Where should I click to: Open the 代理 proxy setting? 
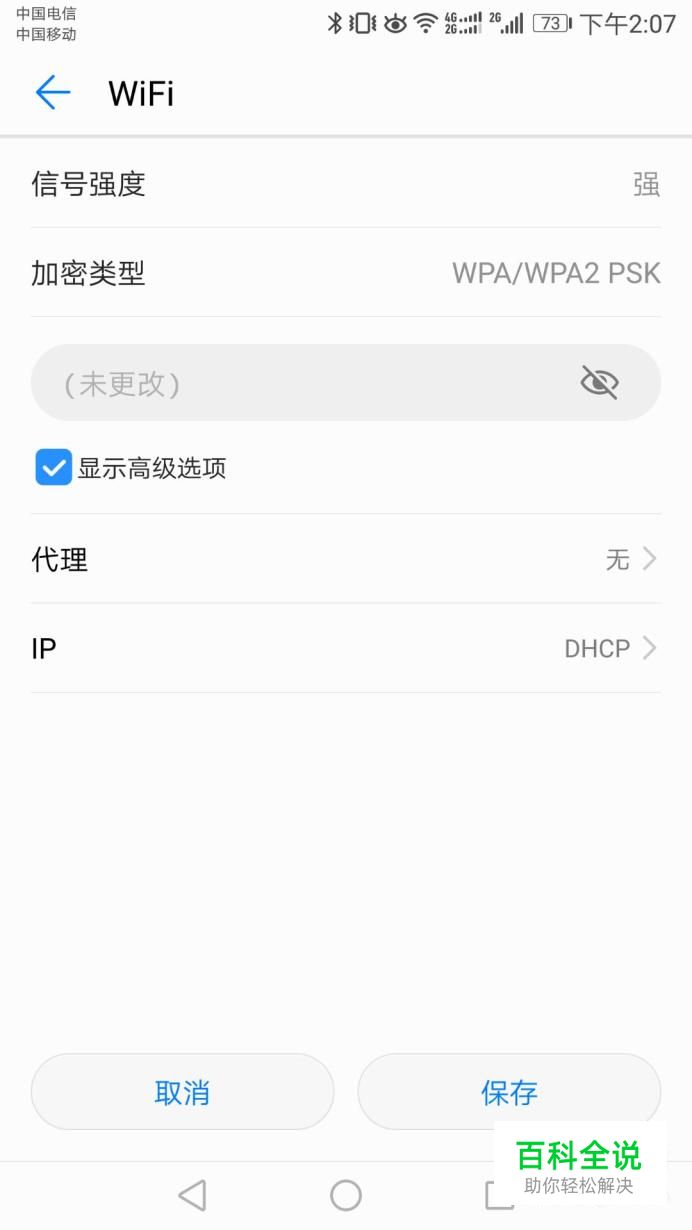click(x=346, y=559)
